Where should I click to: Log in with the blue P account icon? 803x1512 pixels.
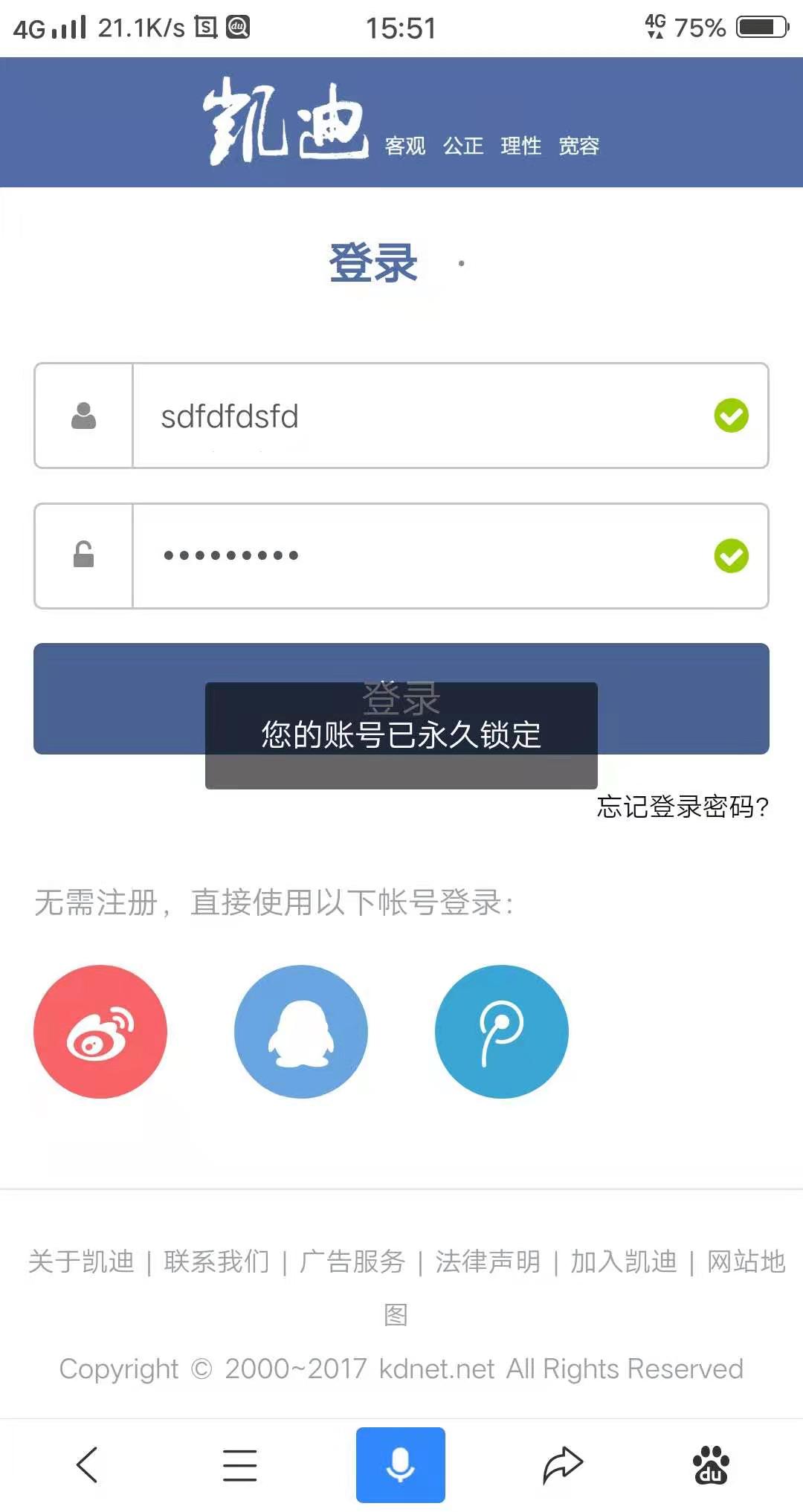pos(502,1032)
